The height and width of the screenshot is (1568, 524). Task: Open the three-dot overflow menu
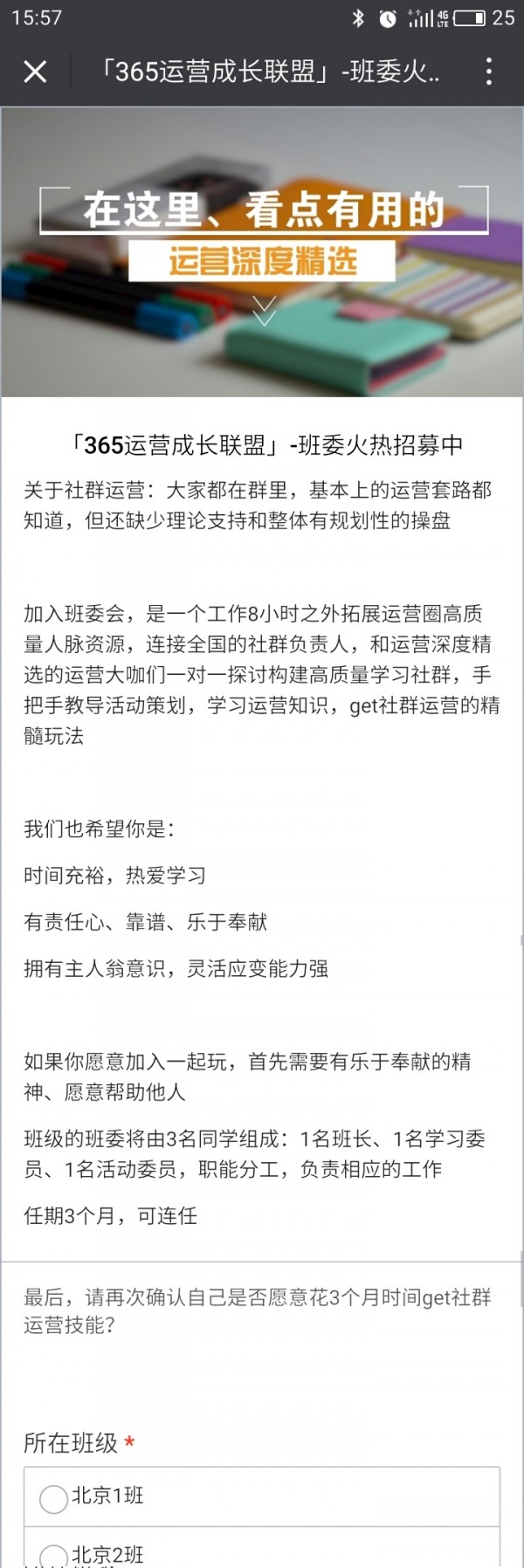tap(489, 72)
